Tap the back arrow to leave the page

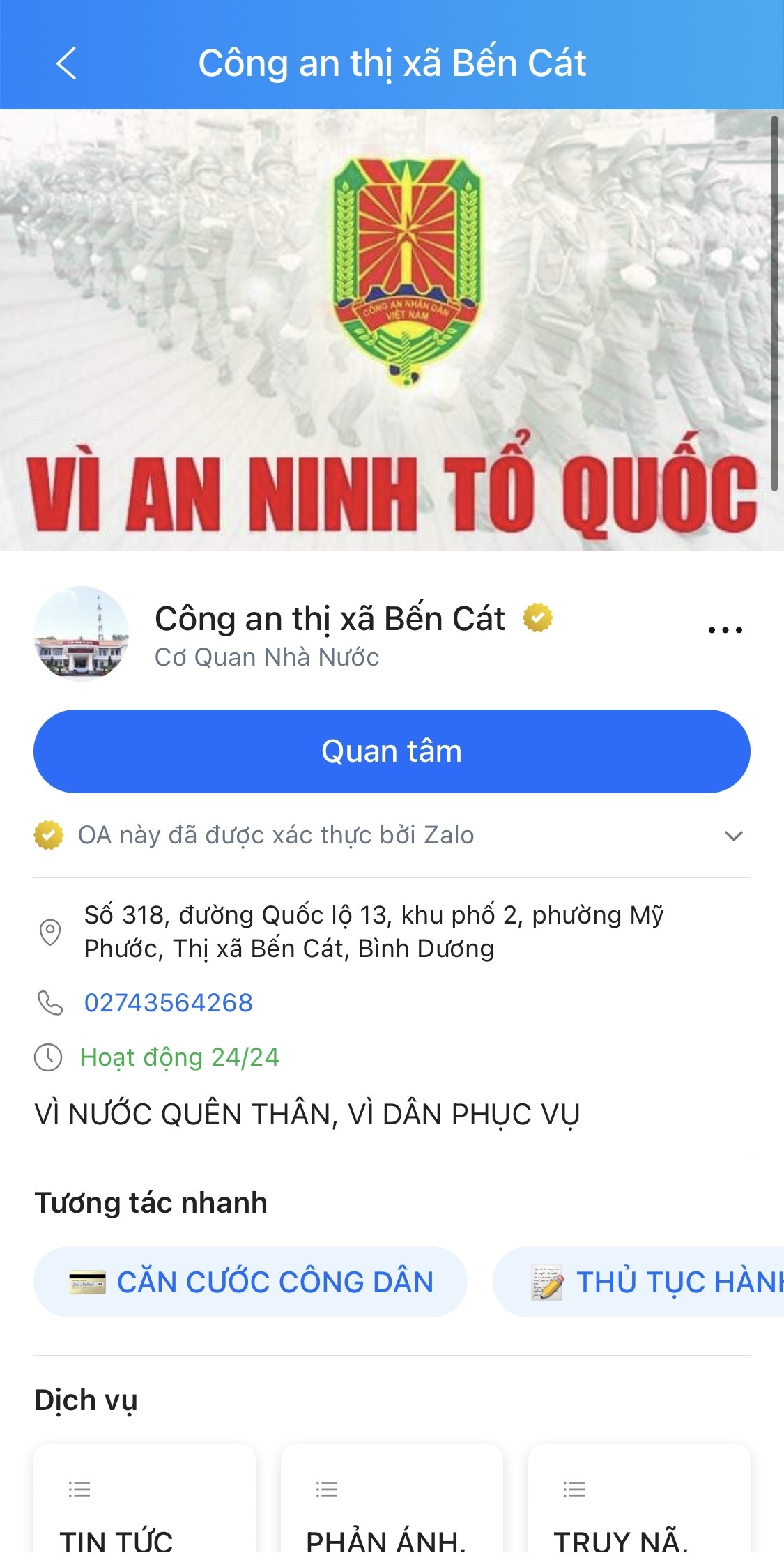coord(66,64)
